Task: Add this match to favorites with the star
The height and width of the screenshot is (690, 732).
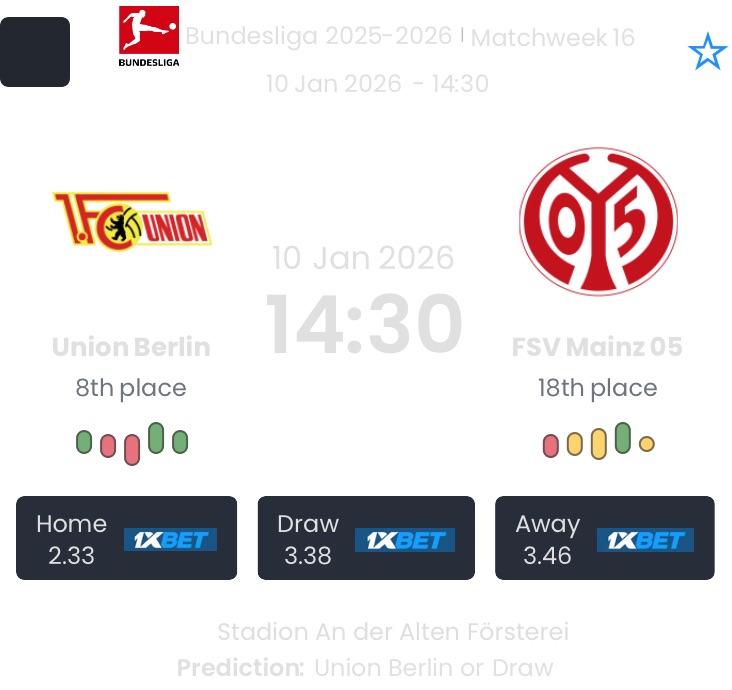Action: [x=707, y=52]
